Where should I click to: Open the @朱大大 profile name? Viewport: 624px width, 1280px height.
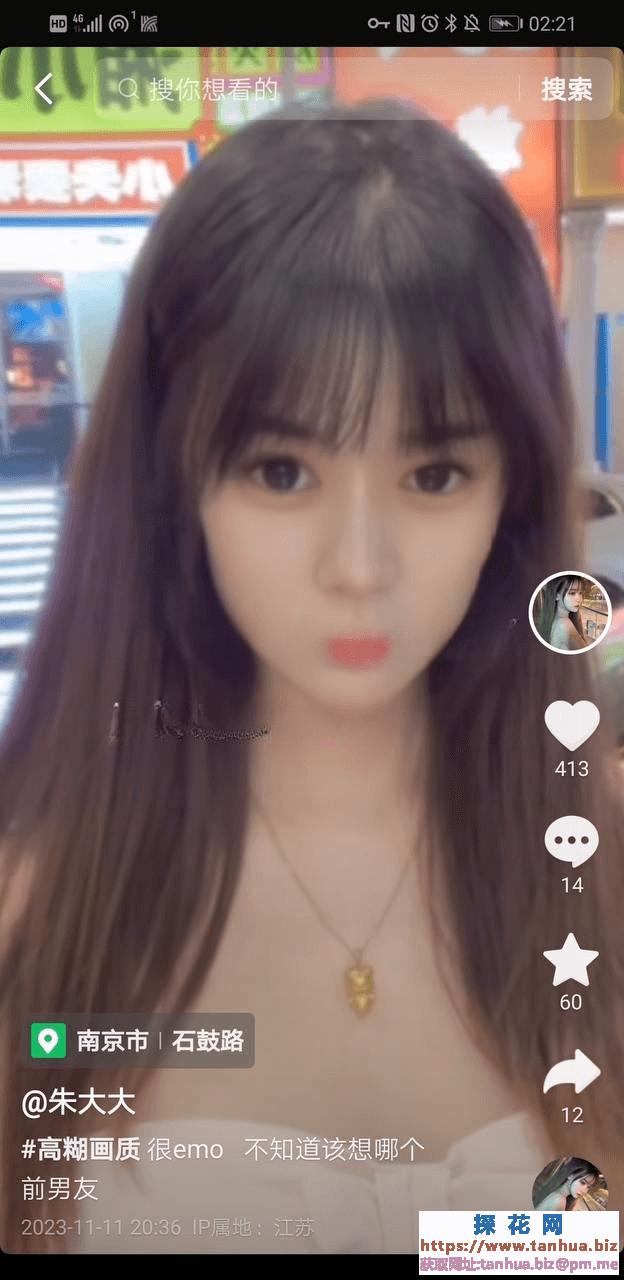point(79,1102)
